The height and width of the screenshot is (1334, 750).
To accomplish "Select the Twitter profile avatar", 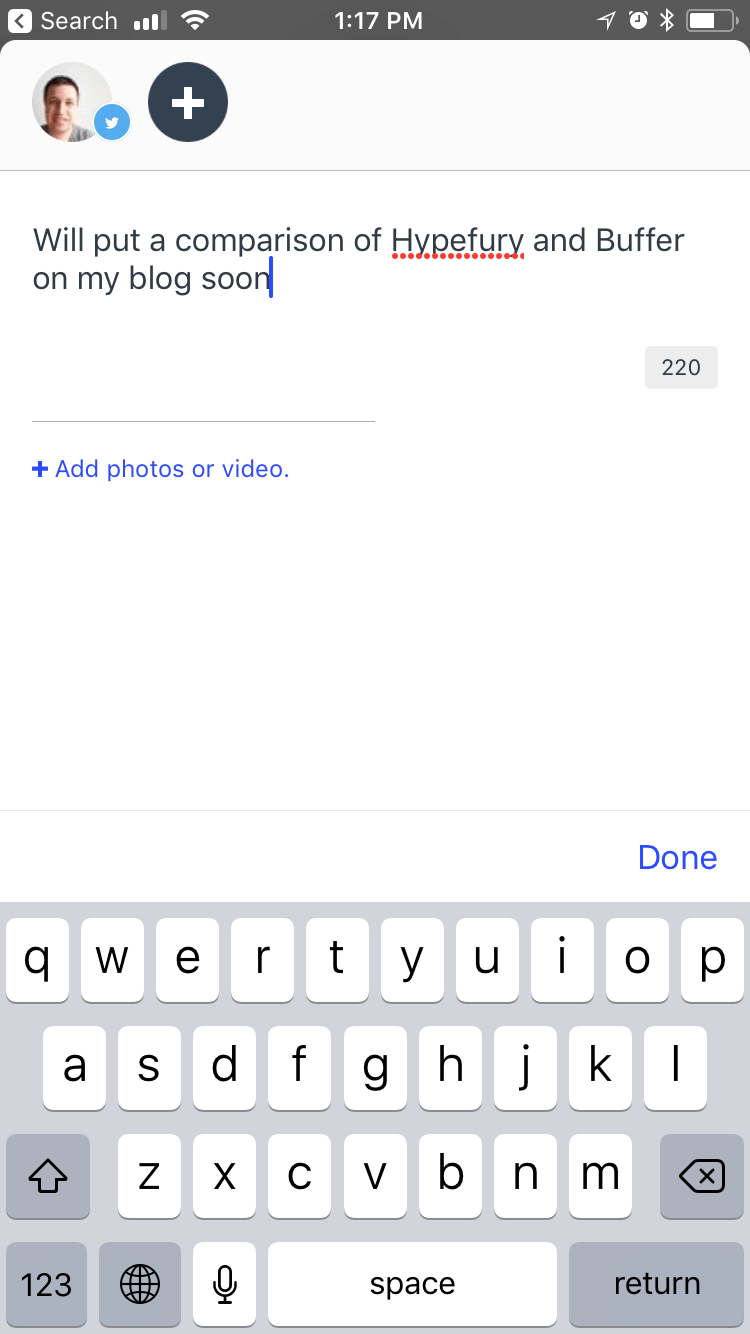I will (73, 102).
